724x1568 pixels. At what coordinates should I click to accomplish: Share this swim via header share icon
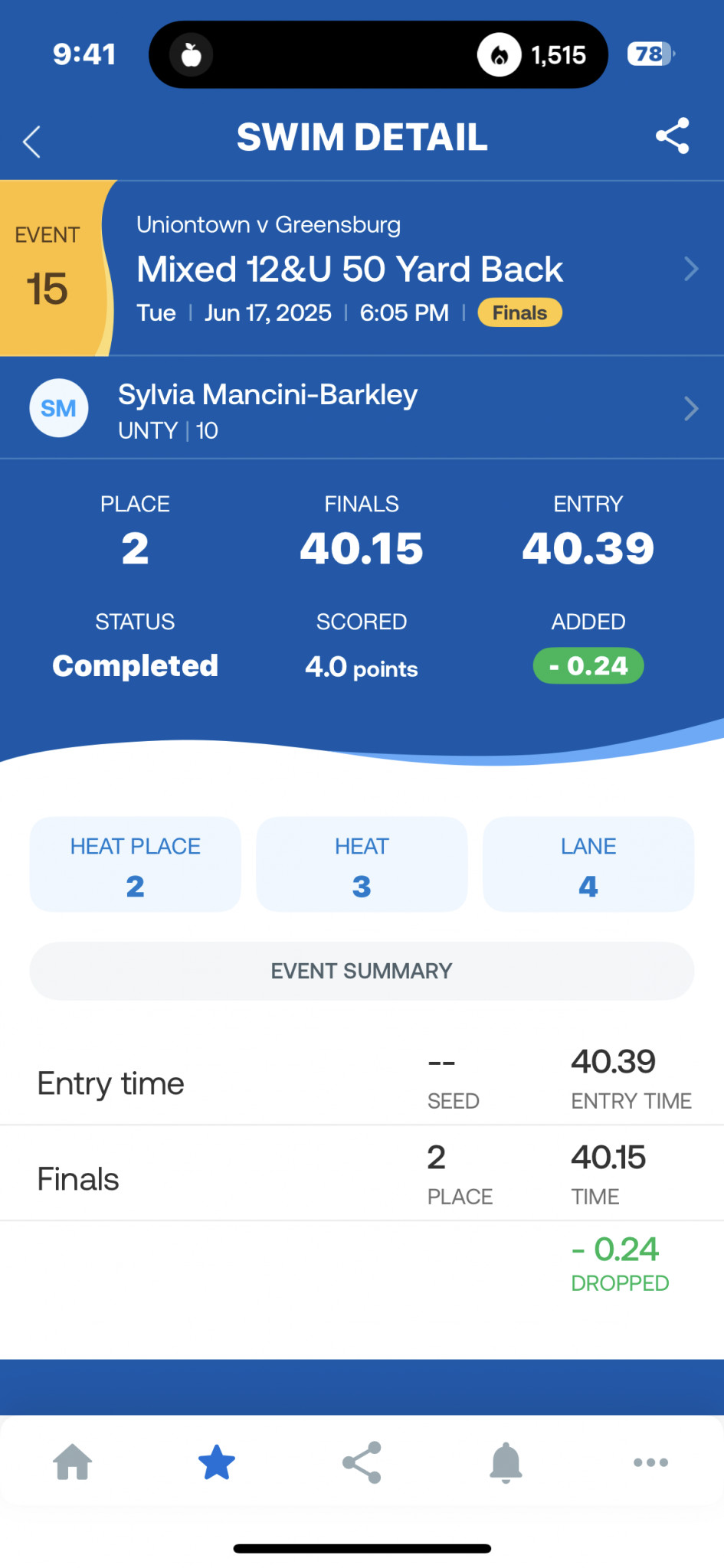(673, 136)
